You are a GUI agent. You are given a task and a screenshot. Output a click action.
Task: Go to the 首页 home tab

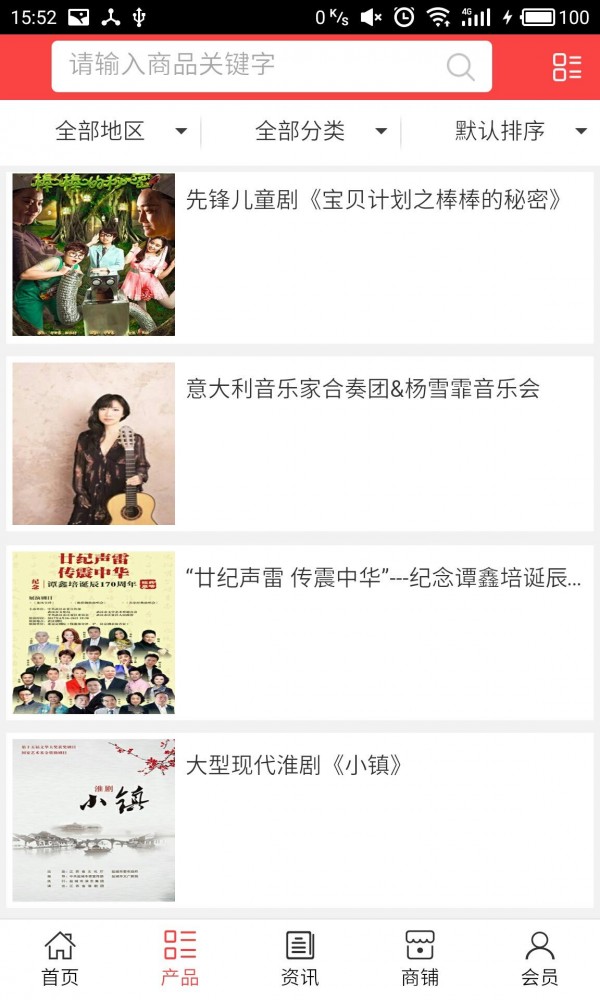click(60, 958)
